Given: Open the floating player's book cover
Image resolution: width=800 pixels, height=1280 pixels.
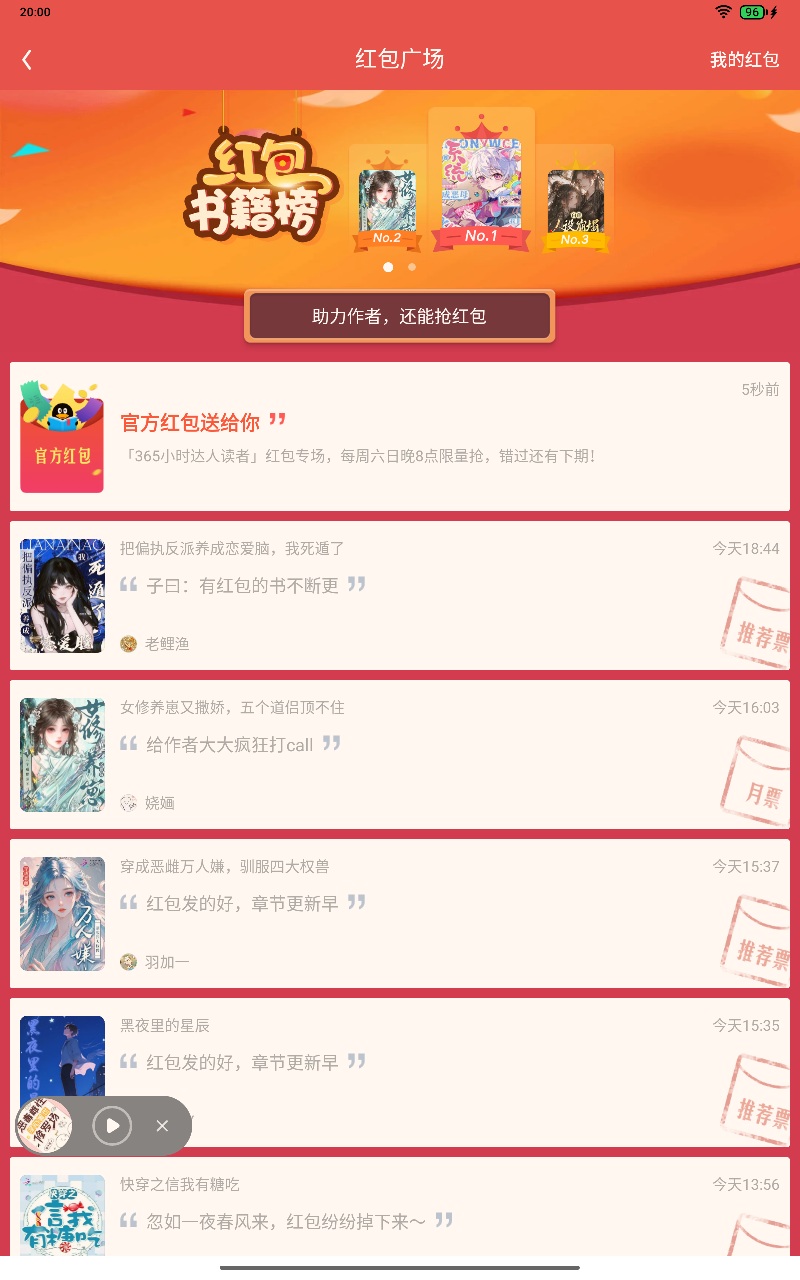Looking at the screenshot, I should (x=45, y=1126).
